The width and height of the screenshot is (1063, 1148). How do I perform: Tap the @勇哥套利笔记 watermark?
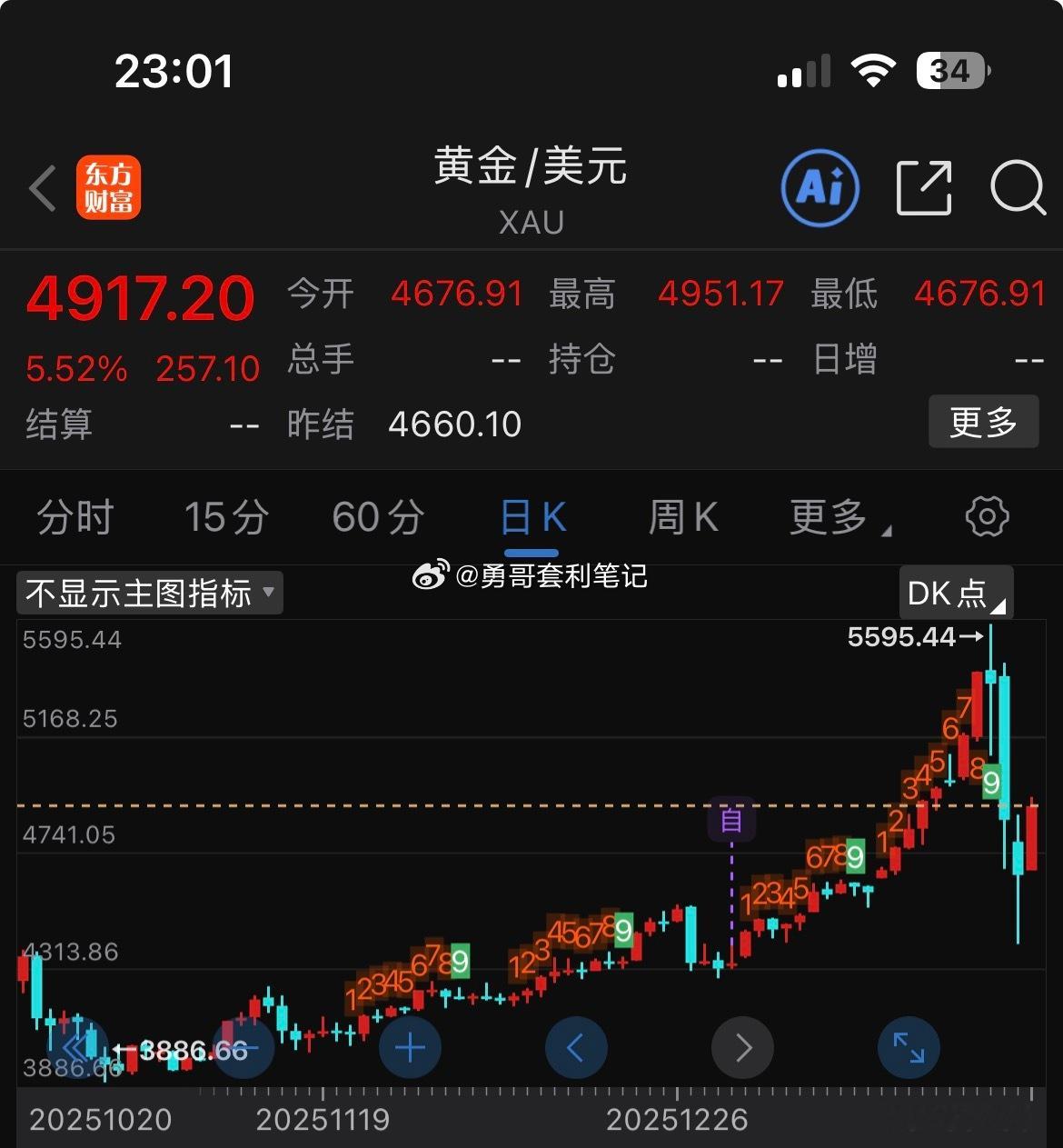pyautogui.click(x=531, y=576)
